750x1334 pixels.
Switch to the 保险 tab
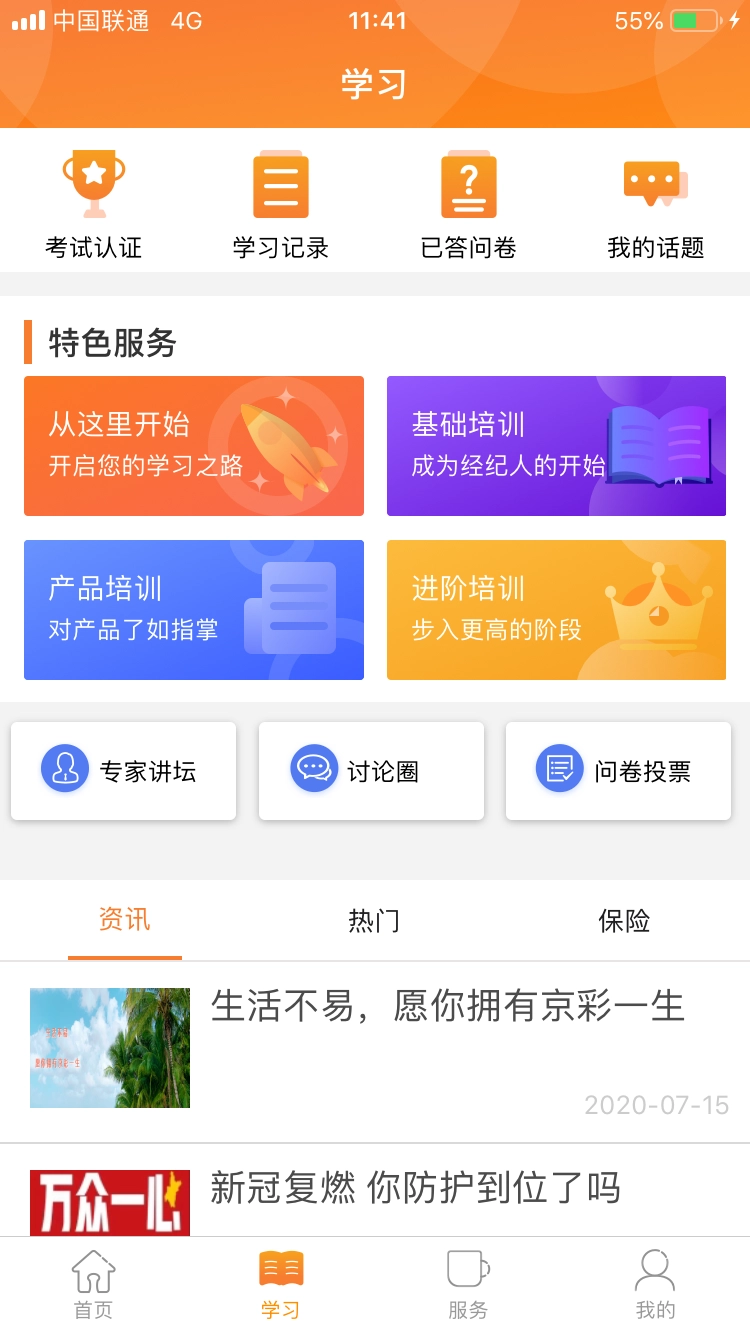tap(625, 921)
